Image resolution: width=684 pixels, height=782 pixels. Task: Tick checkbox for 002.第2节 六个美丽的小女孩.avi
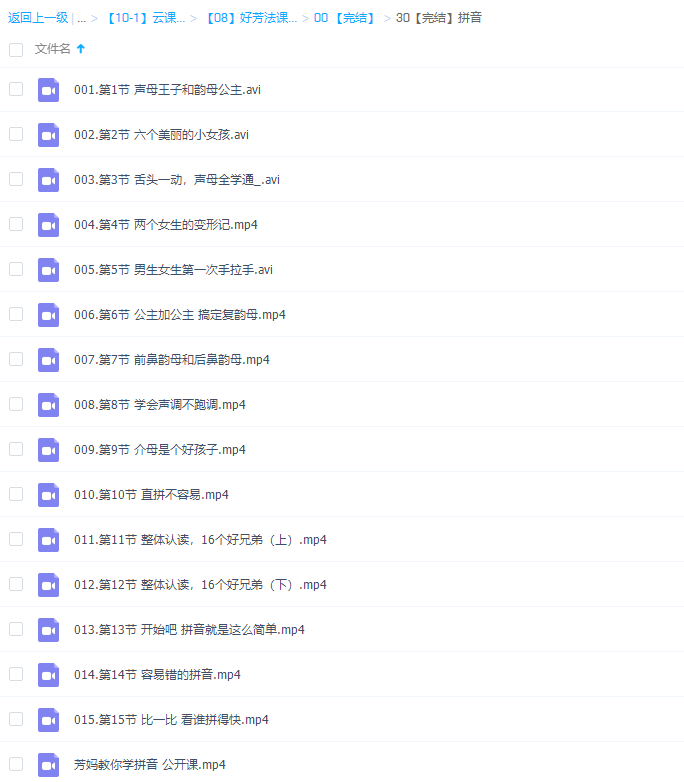click(16, 134)
